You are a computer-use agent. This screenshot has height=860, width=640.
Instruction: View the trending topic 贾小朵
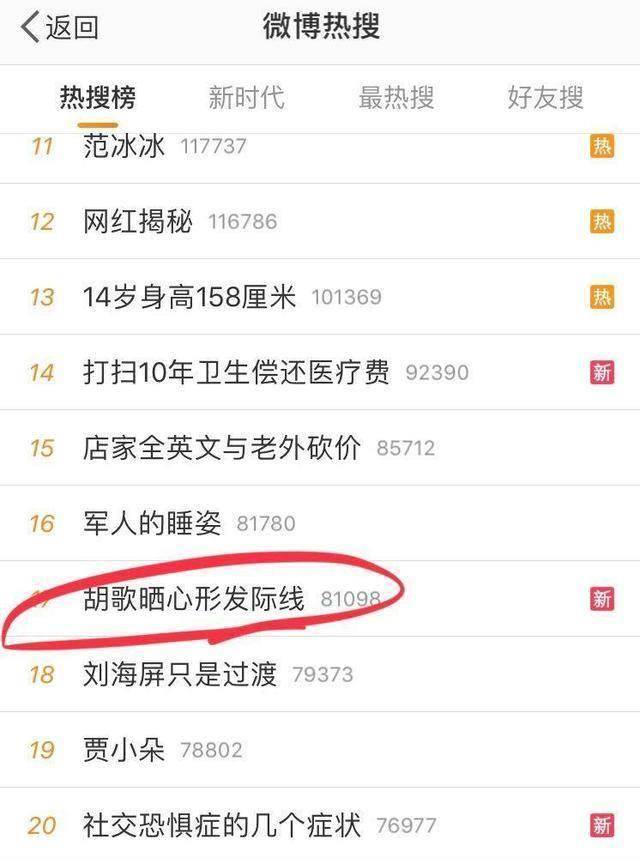[x=124, y=750]
